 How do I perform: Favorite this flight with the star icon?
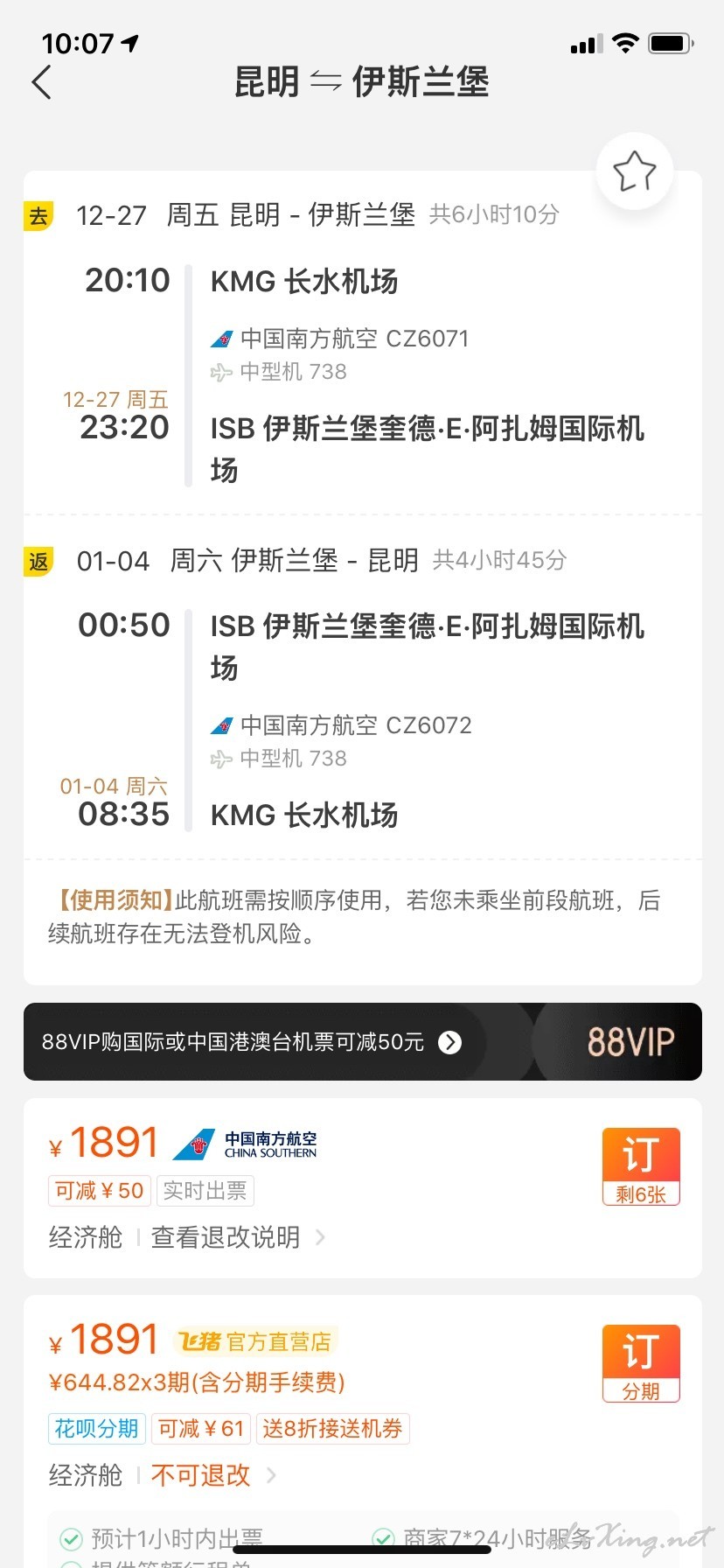(635, 171)
